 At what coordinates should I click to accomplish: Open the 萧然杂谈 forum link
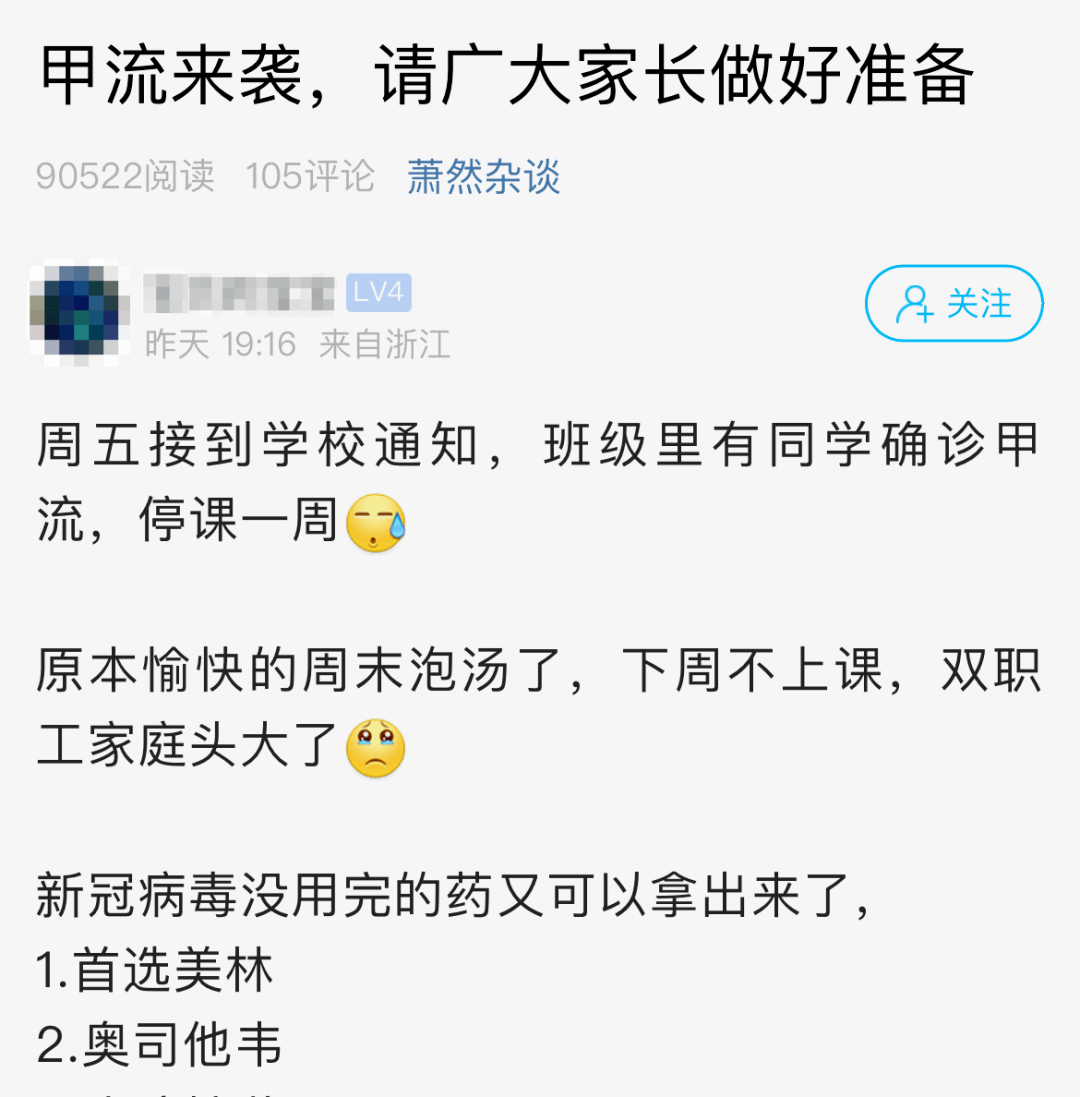click(483, 177)
